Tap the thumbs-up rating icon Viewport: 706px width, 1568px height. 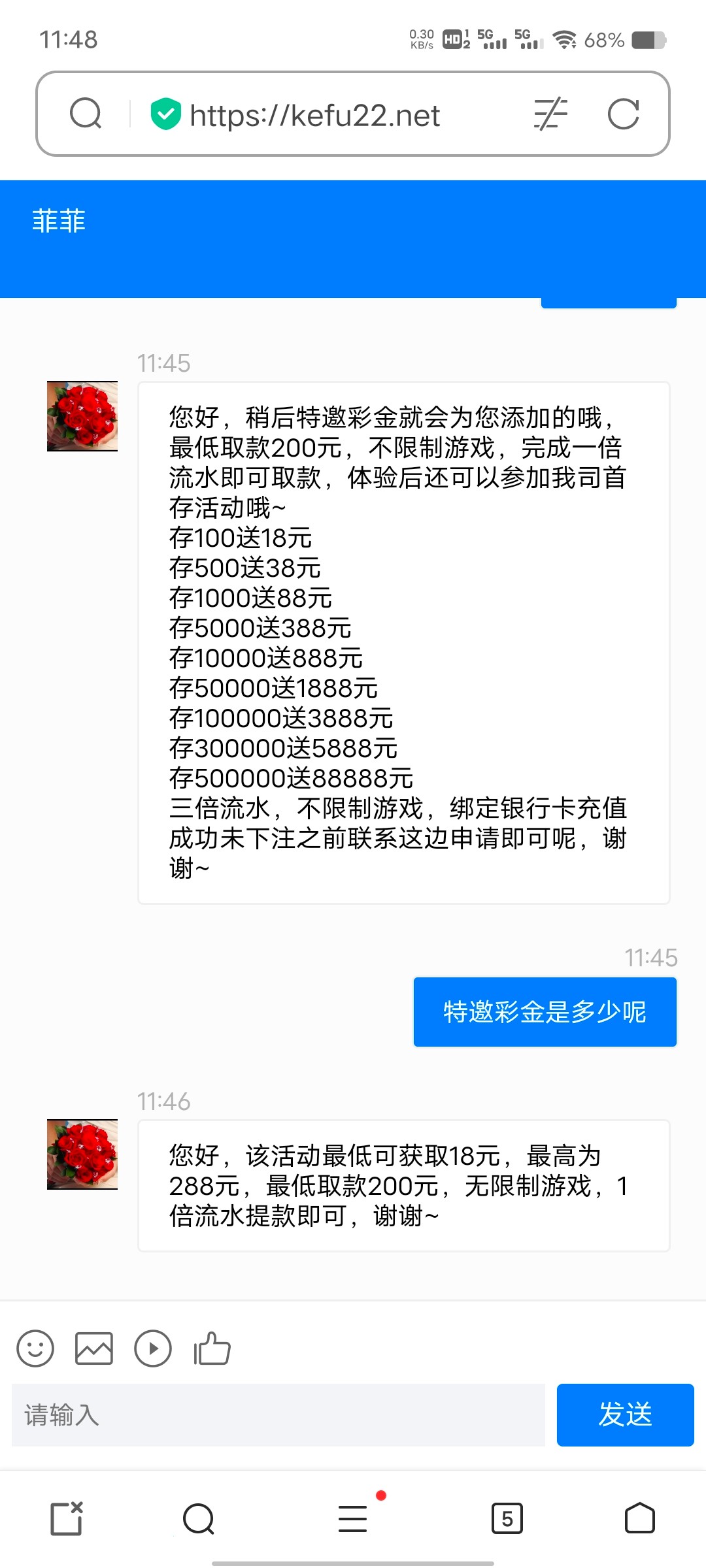[212, 1348]
